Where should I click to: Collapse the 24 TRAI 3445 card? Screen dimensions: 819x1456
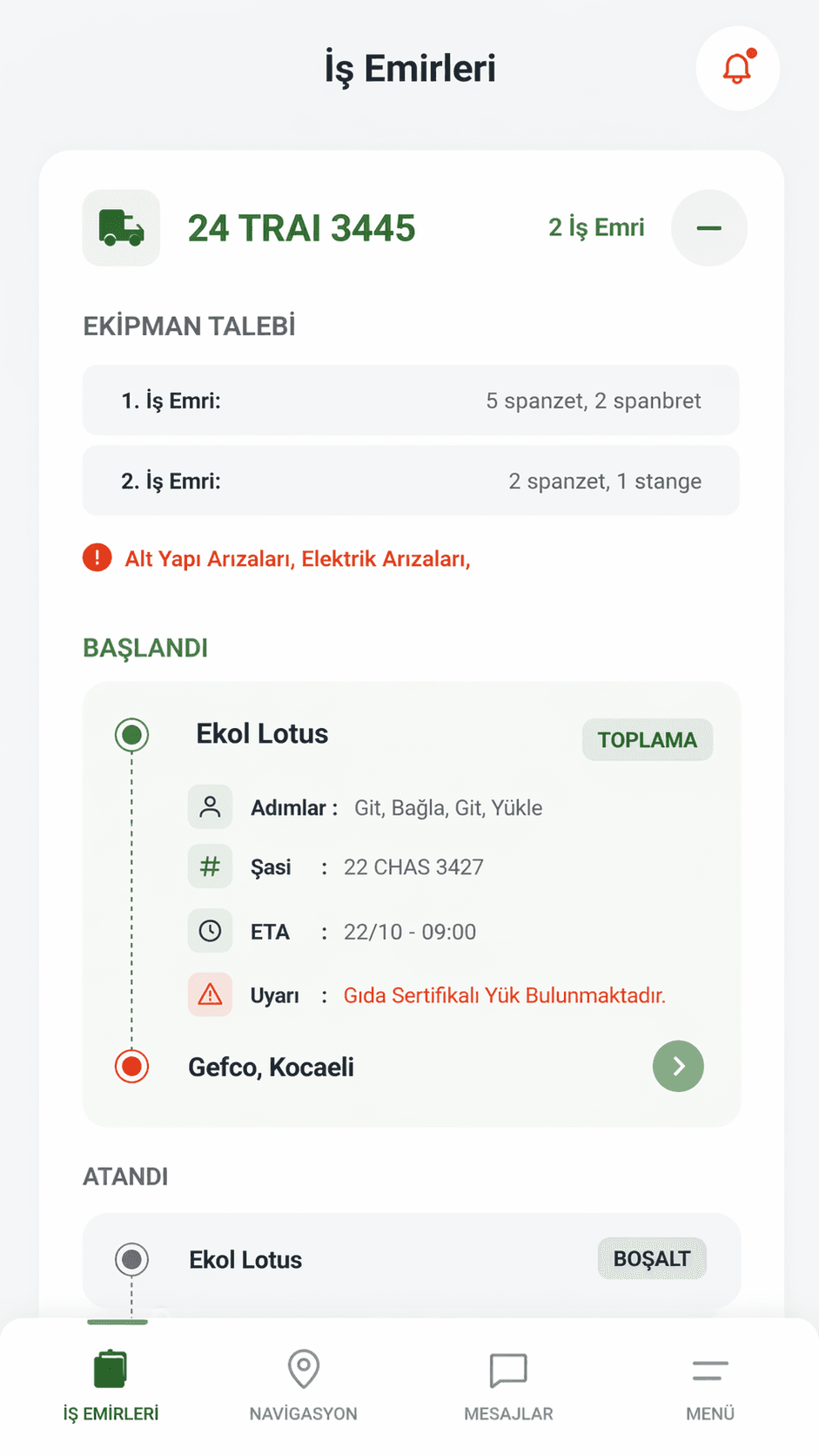(708, 227)
